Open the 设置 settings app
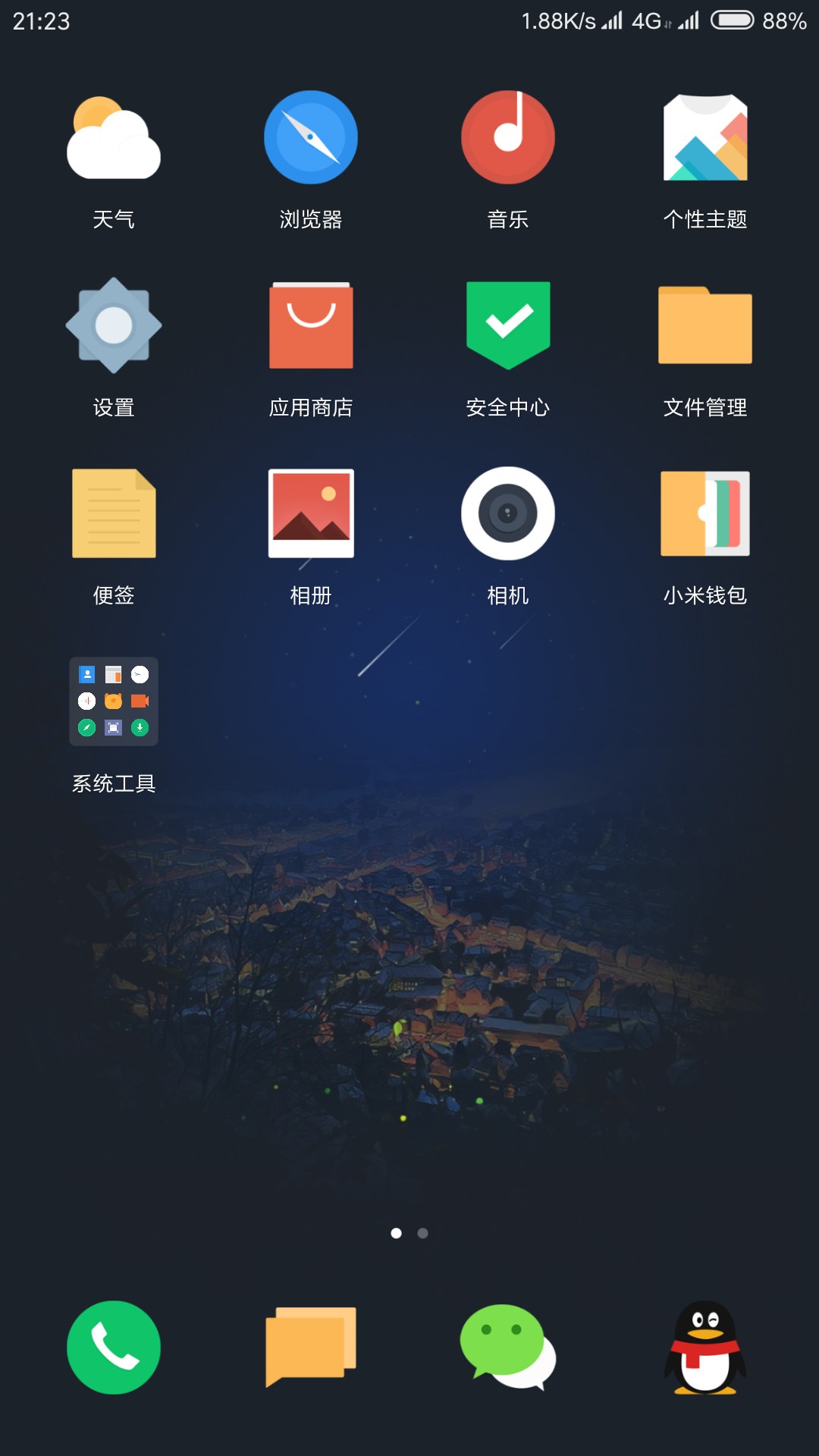819x1456 pixels. coord(114,326)
